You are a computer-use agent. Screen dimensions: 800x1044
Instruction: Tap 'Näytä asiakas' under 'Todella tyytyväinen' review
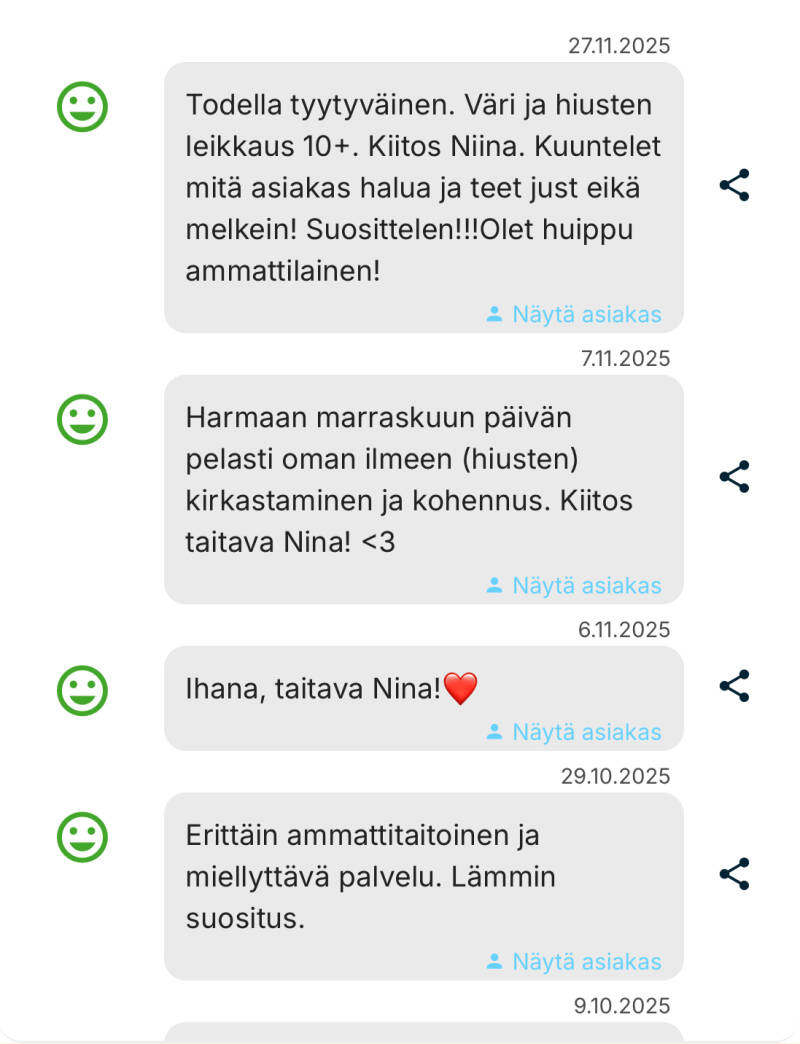coord(574,314)
